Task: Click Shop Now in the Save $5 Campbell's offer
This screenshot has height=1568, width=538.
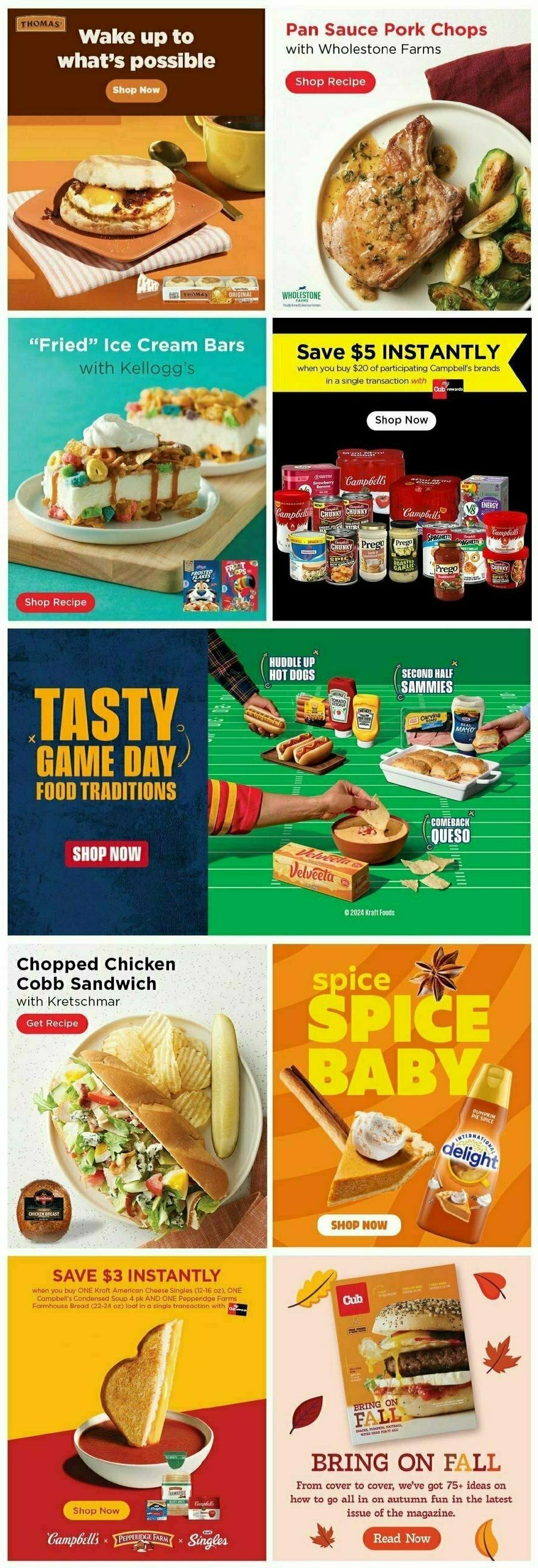Action: tap(401, 420)
